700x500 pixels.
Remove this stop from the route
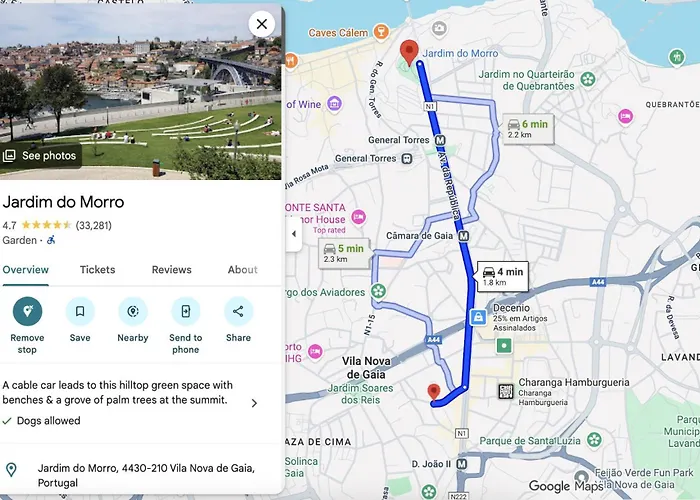click(x=27, y=312)
